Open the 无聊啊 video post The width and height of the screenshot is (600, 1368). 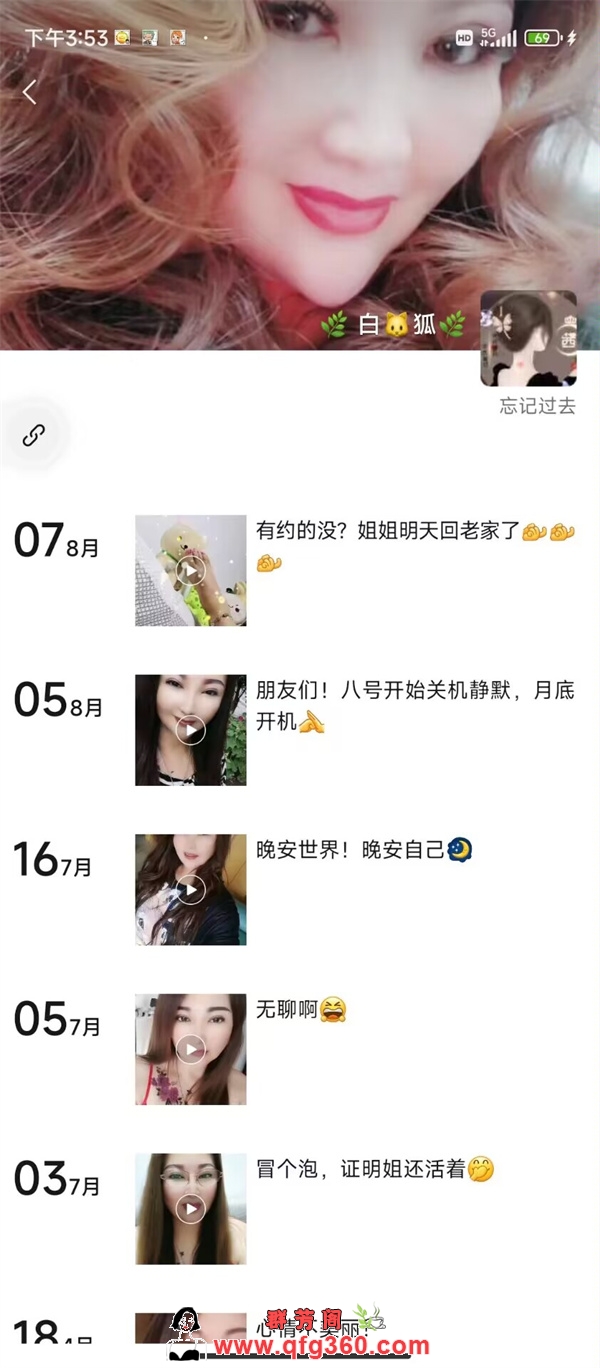coord(190,1049)
